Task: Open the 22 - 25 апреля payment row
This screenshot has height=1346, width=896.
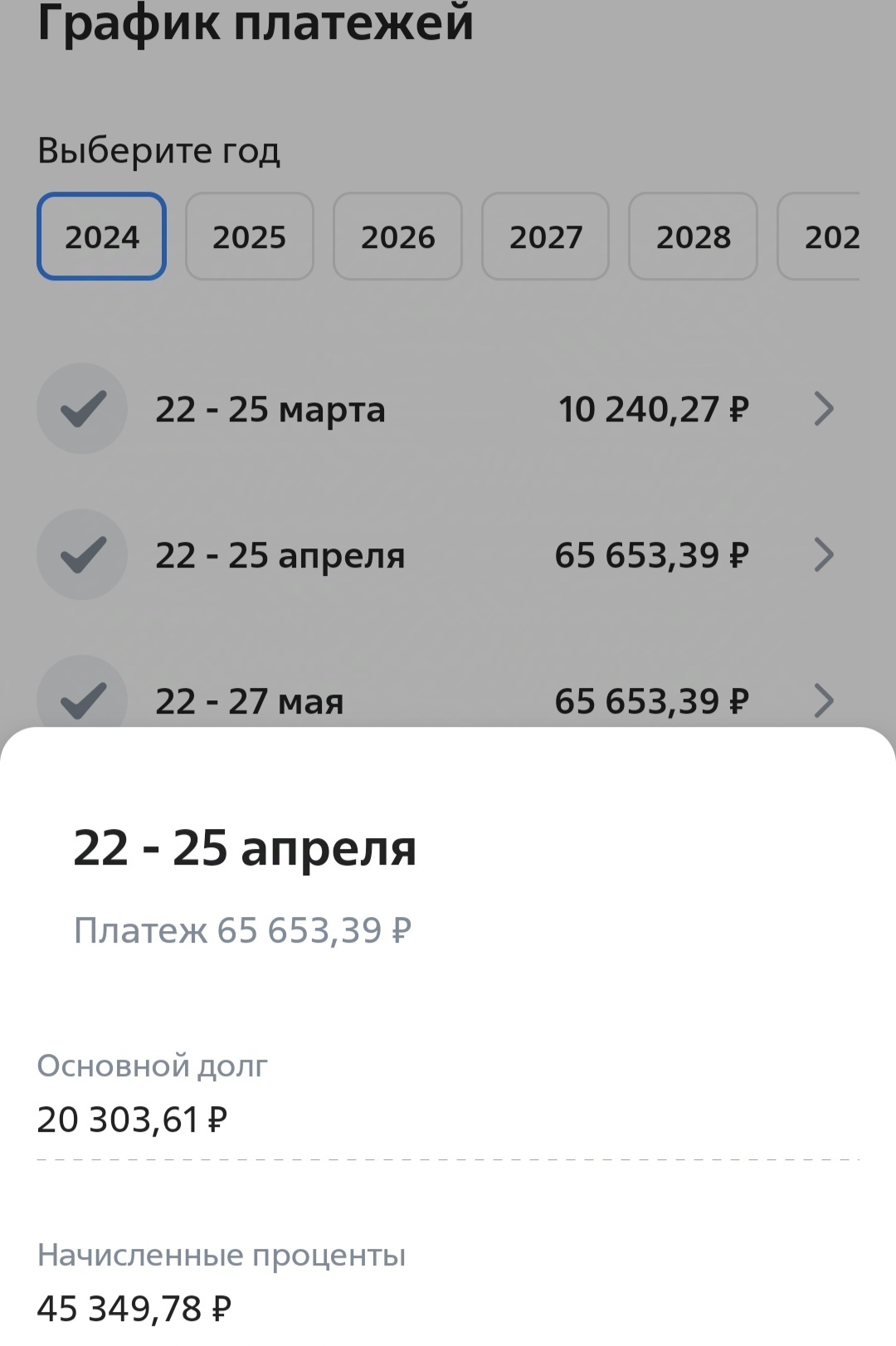Action: pos(448,555)
